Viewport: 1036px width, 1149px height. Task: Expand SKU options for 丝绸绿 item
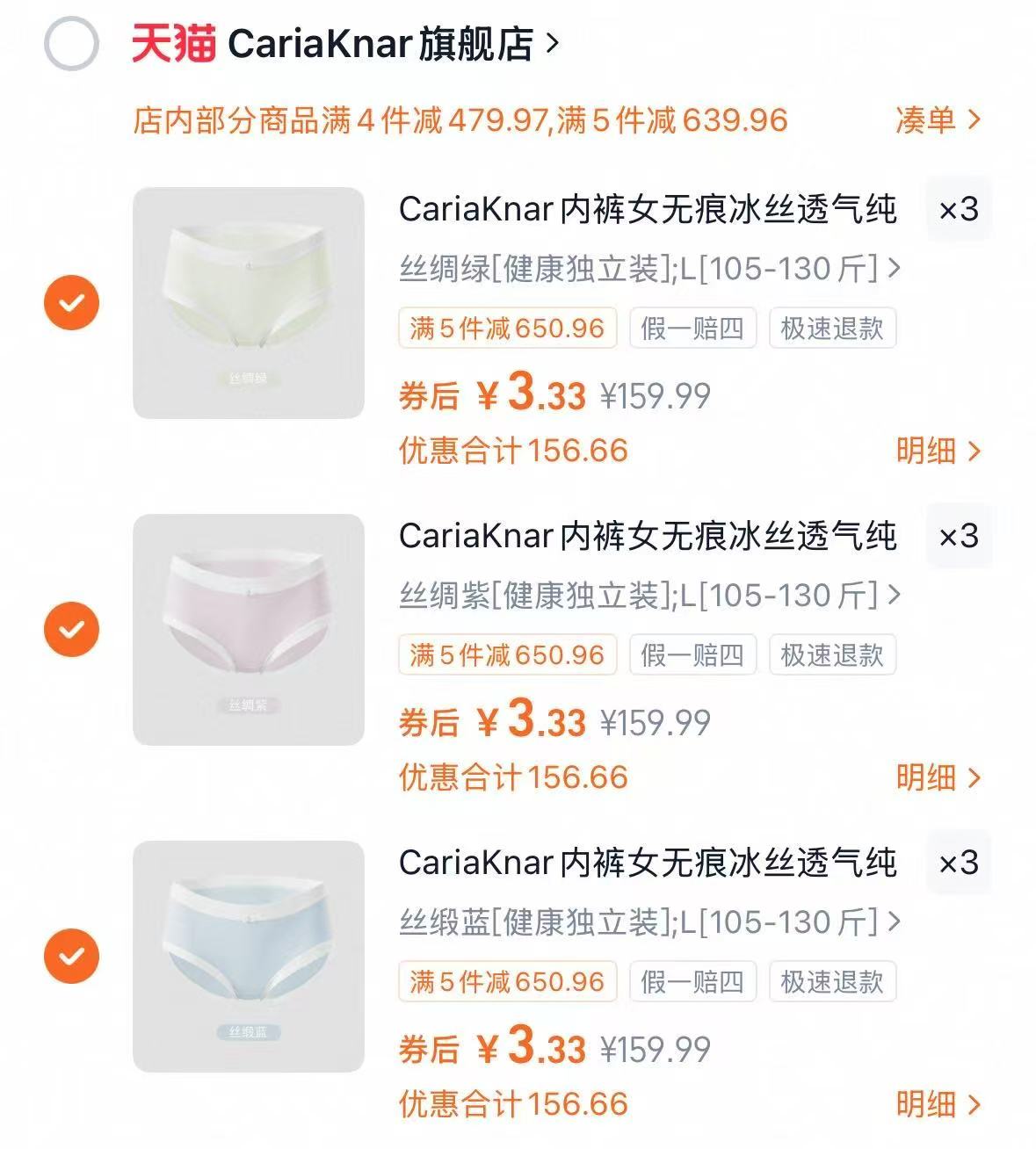coord(895,271)
